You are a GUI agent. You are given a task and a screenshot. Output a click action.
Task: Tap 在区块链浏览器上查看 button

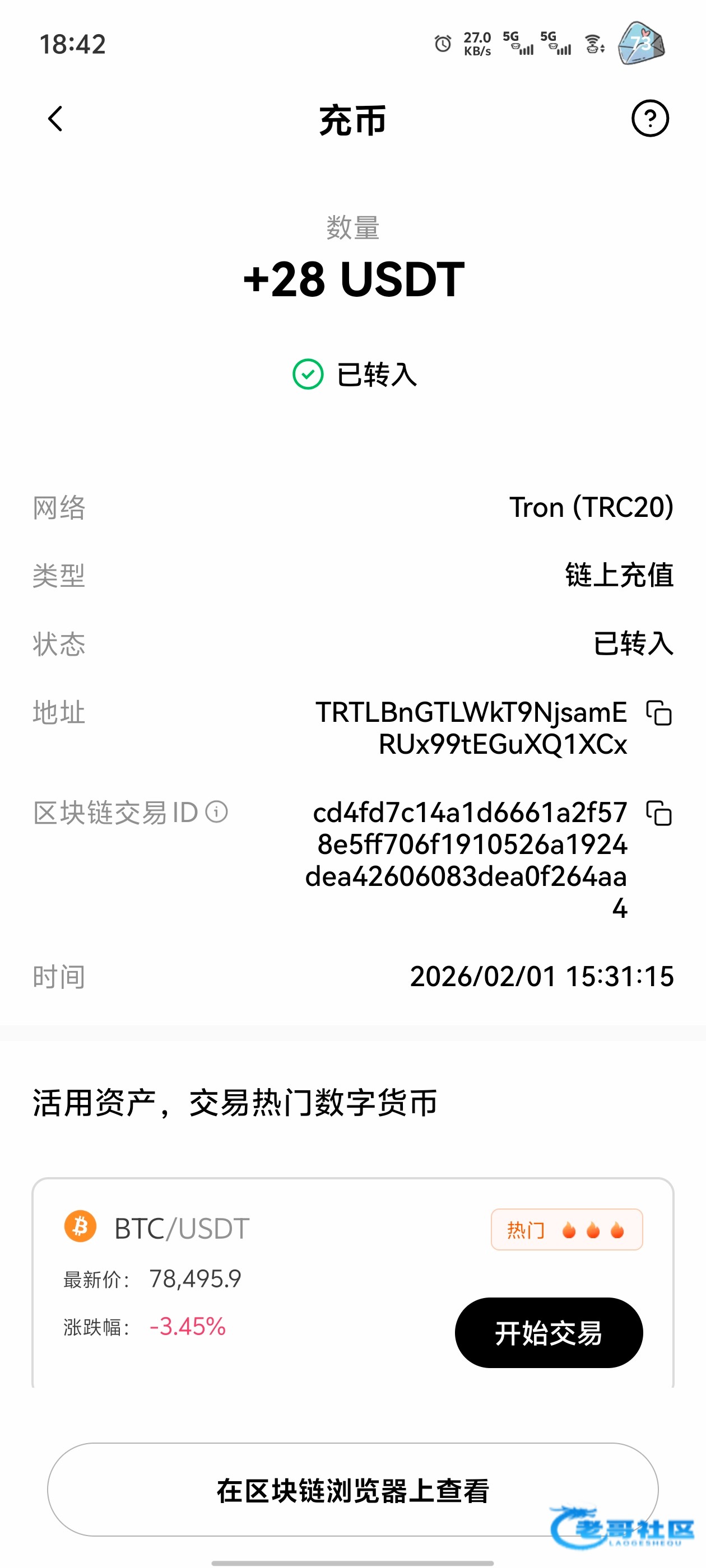(x=352, y=1490)
